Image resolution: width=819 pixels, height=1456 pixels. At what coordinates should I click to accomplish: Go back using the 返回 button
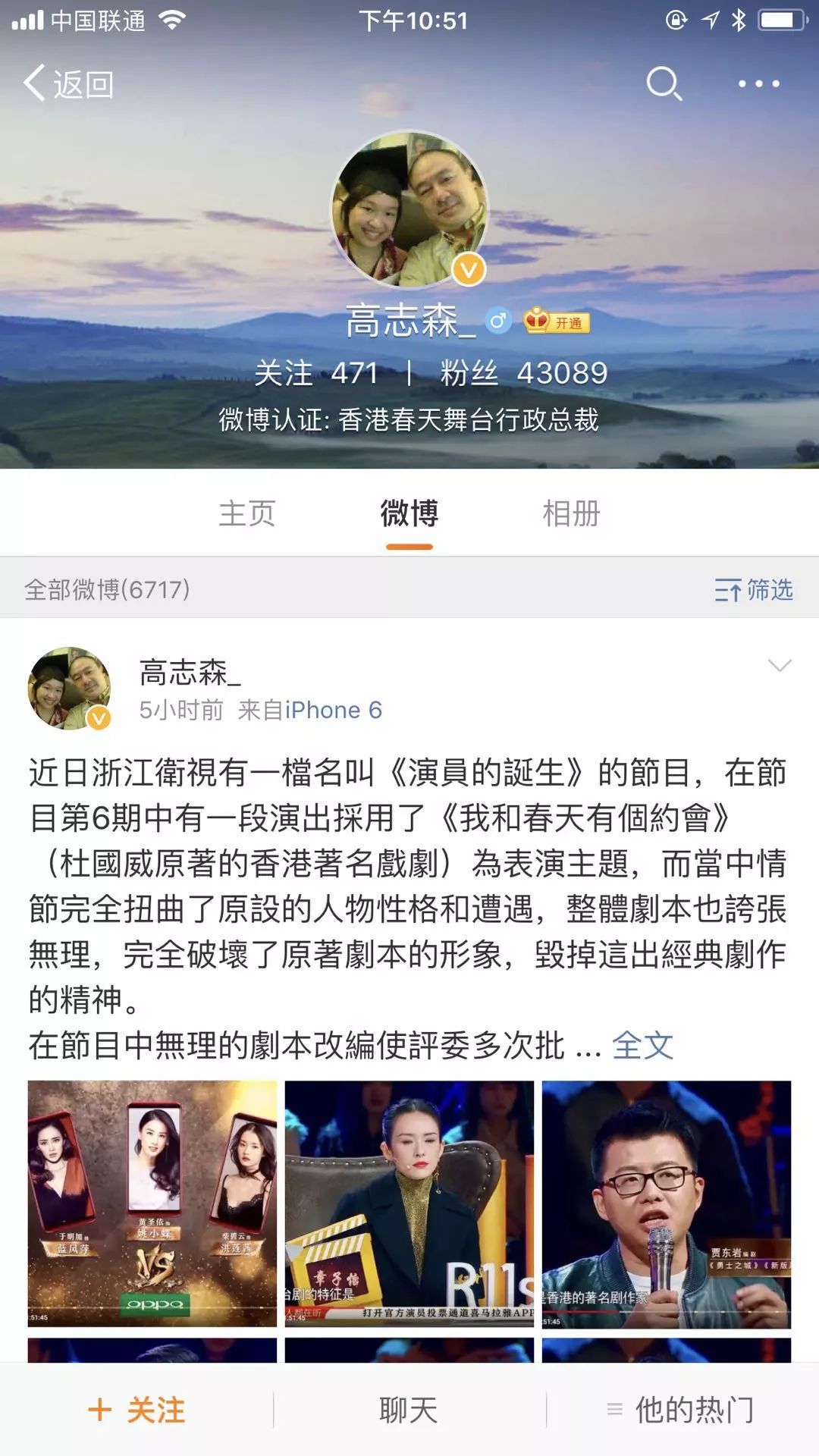point(68,83)
